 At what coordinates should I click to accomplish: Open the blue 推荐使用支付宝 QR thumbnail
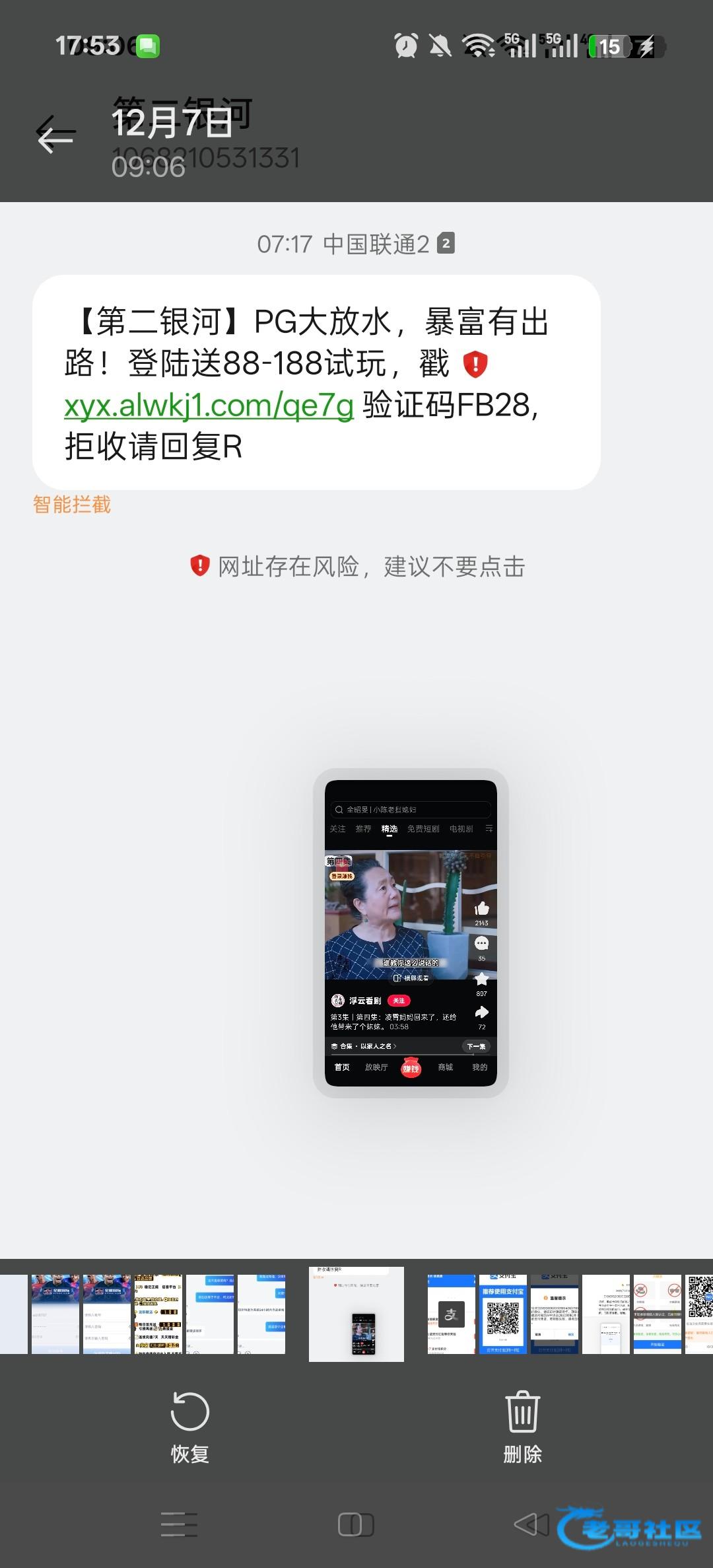click(502, 1314)
